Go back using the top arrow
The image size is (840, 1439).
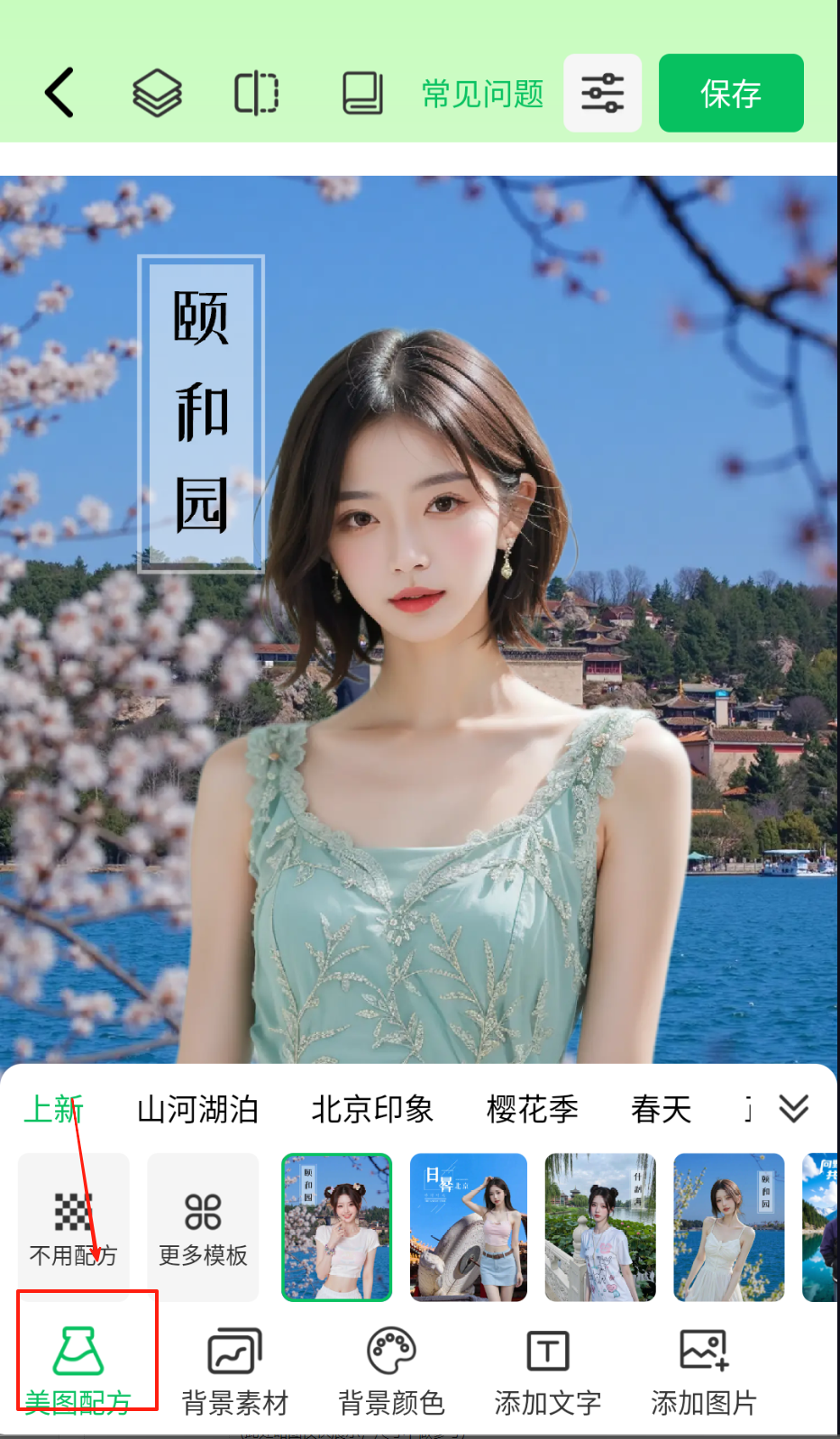coord(59,93)
